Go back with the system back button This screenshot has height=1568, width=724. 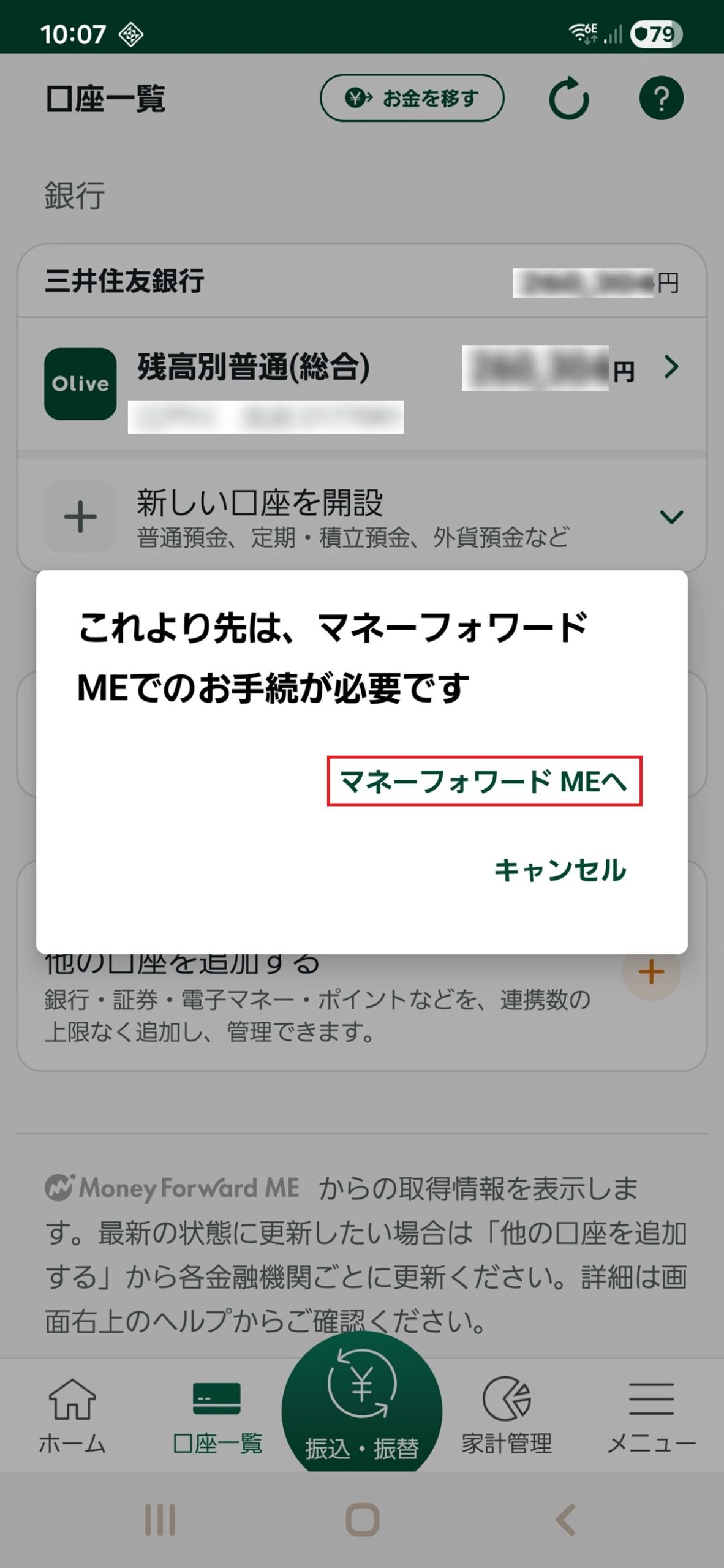[565, 1520]
